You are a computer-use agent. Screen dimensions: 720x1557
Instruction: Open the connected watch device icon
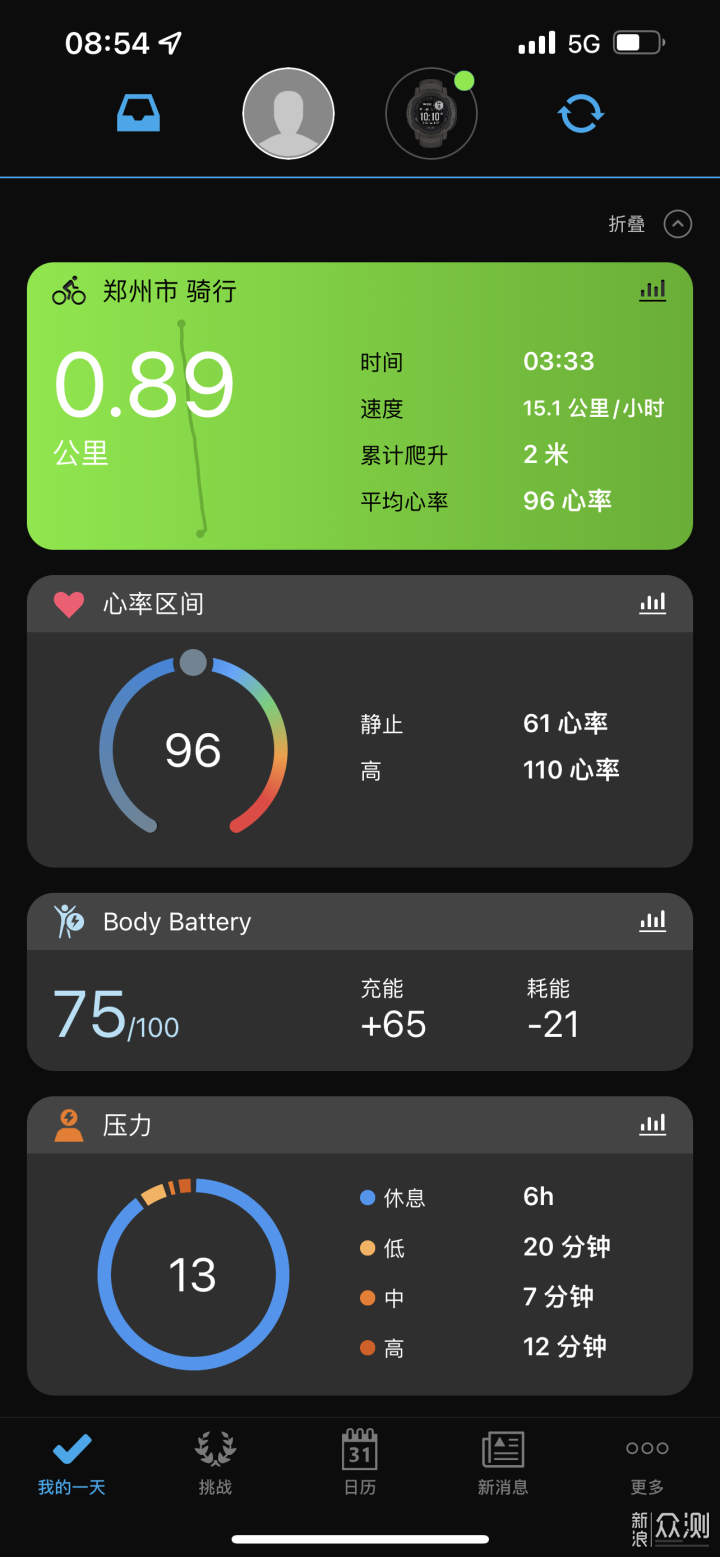[431, 114]
